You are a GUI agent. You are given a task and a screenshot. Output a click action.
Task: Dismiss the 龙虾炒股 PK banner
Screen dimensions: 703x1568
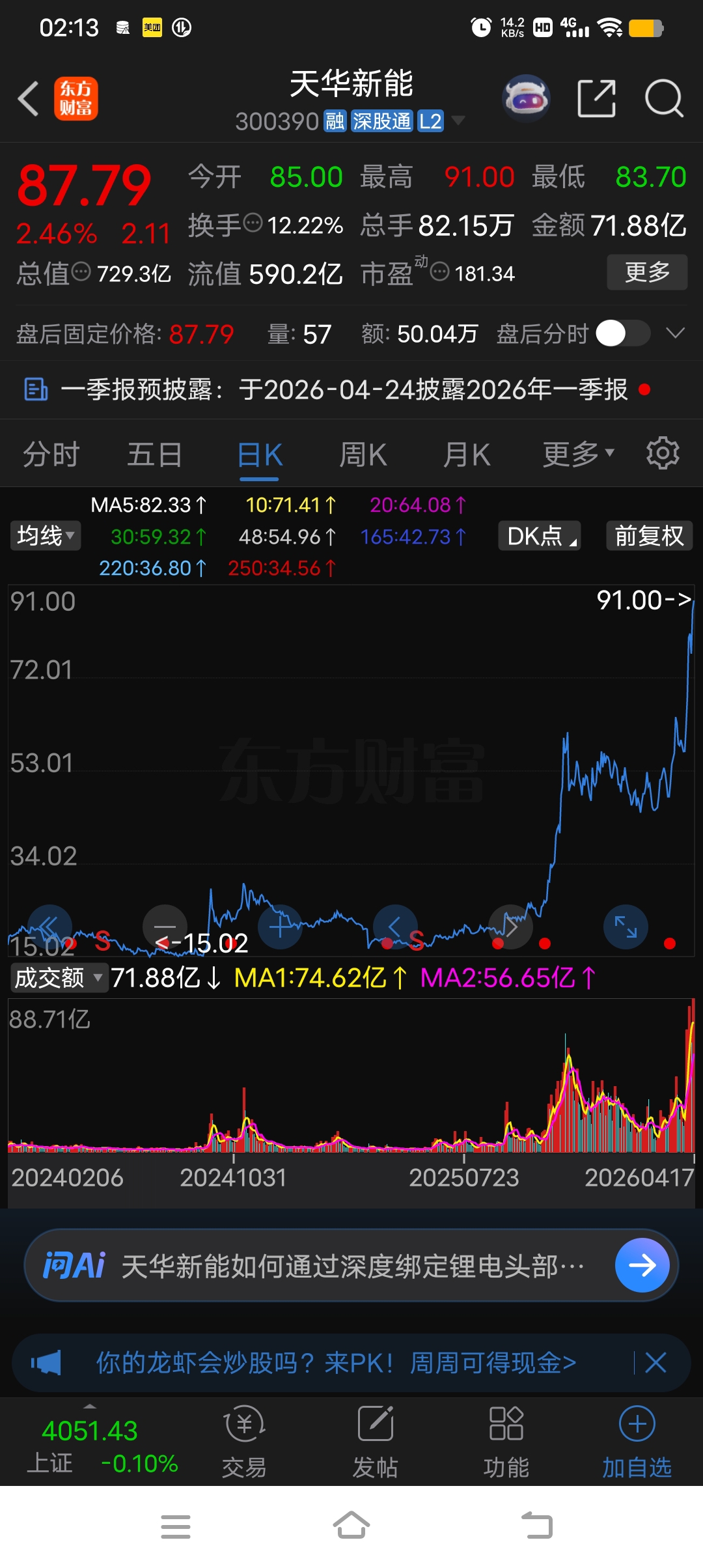(655, 1362)
